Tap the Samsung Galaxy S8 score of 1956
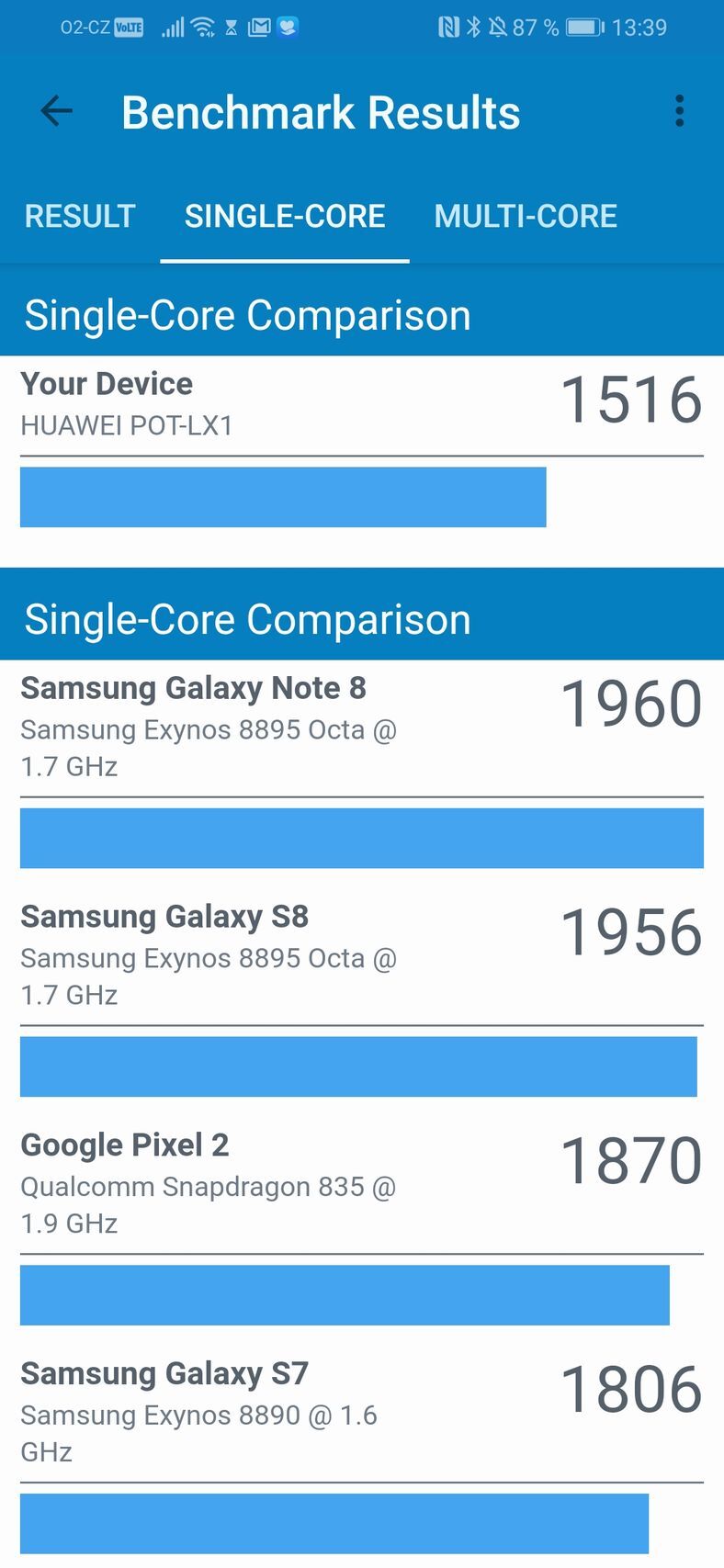 630,933
